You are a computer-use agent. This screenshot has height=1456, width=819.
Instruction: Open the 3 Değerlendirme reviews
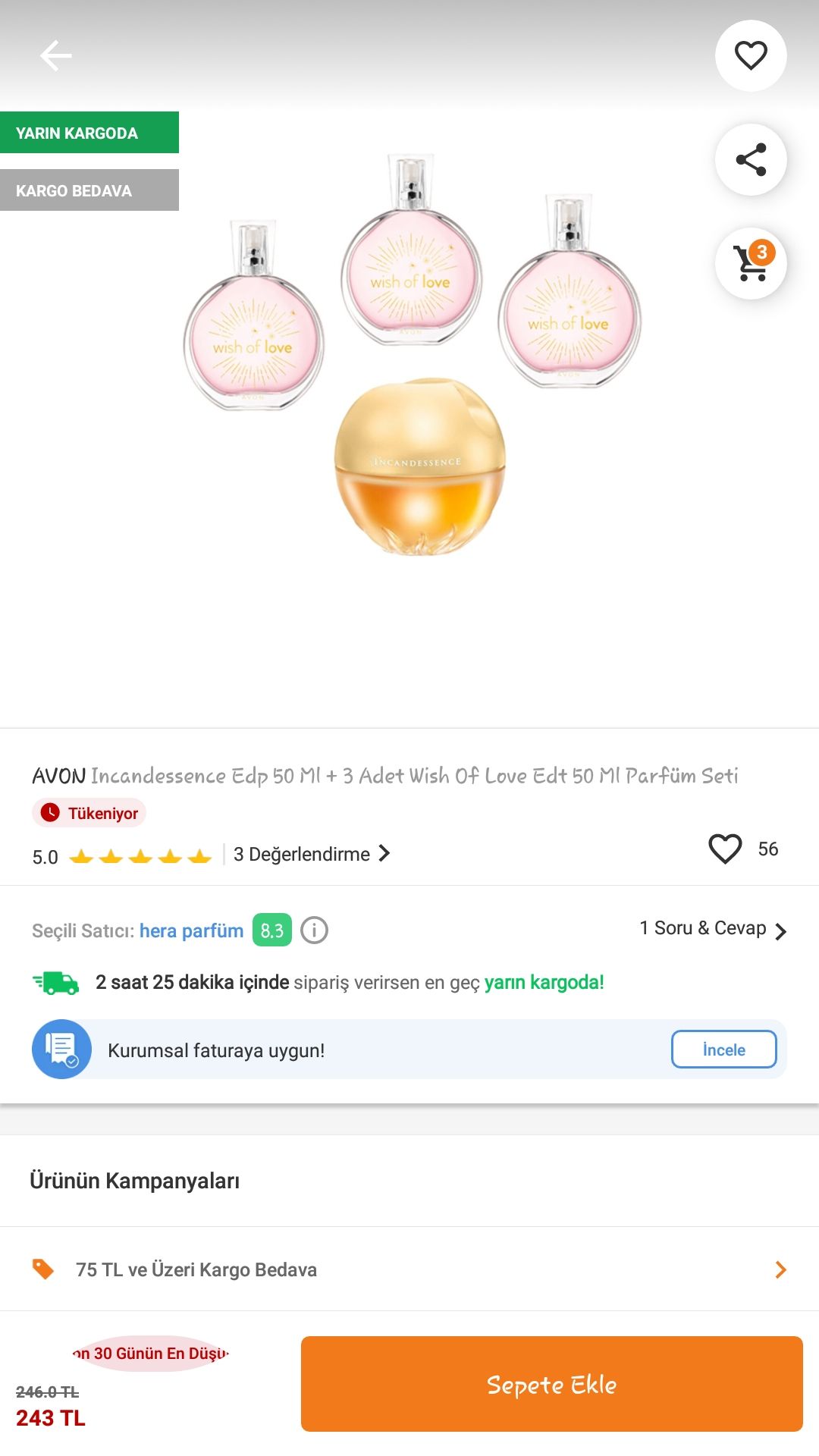312,854
